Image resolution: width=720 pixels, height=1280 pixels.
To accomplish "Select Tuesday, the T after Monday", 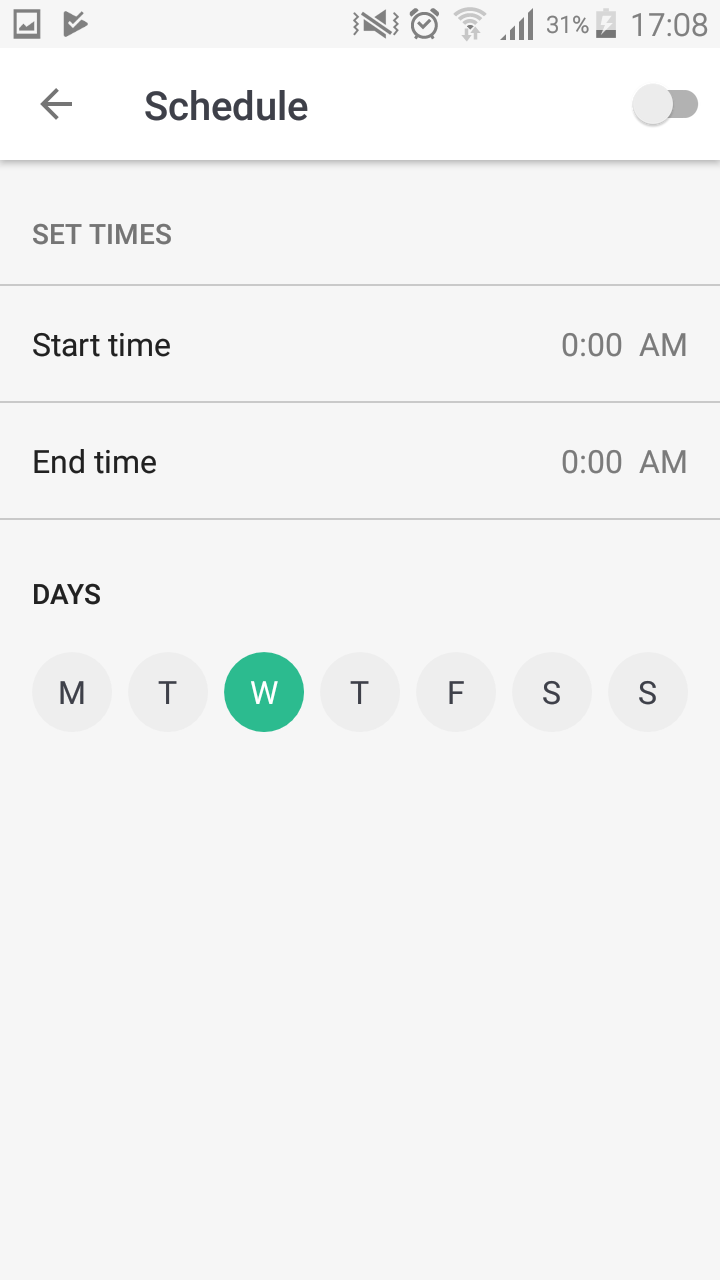I will 168,692.
